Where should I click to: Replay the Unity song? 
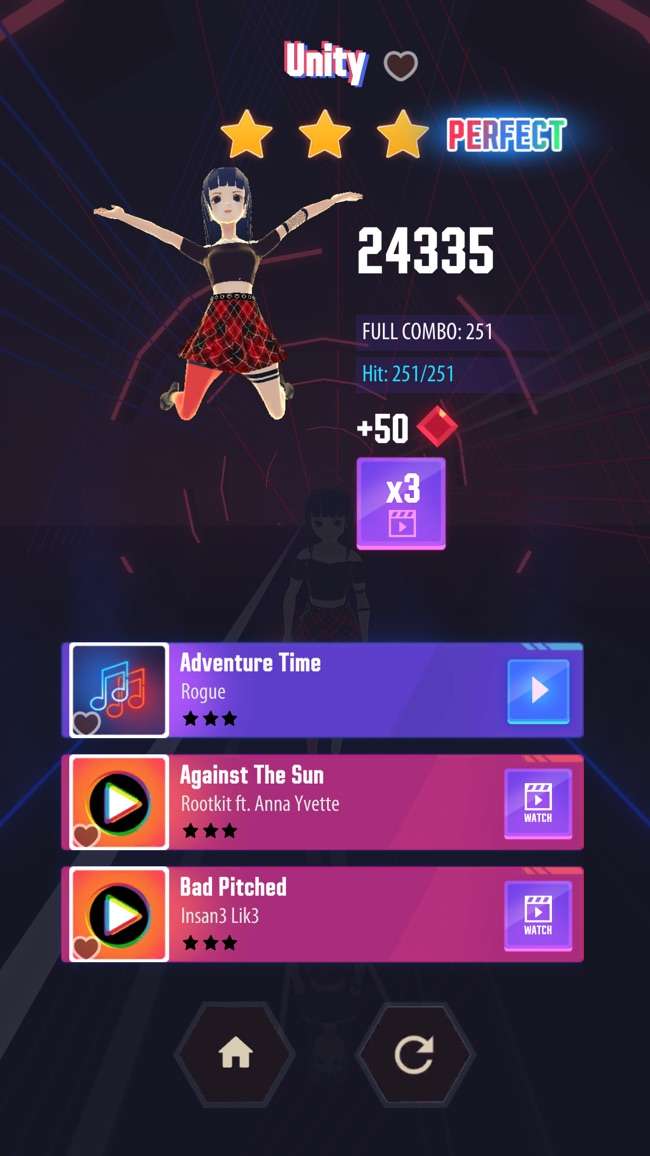pos(414,1053)
